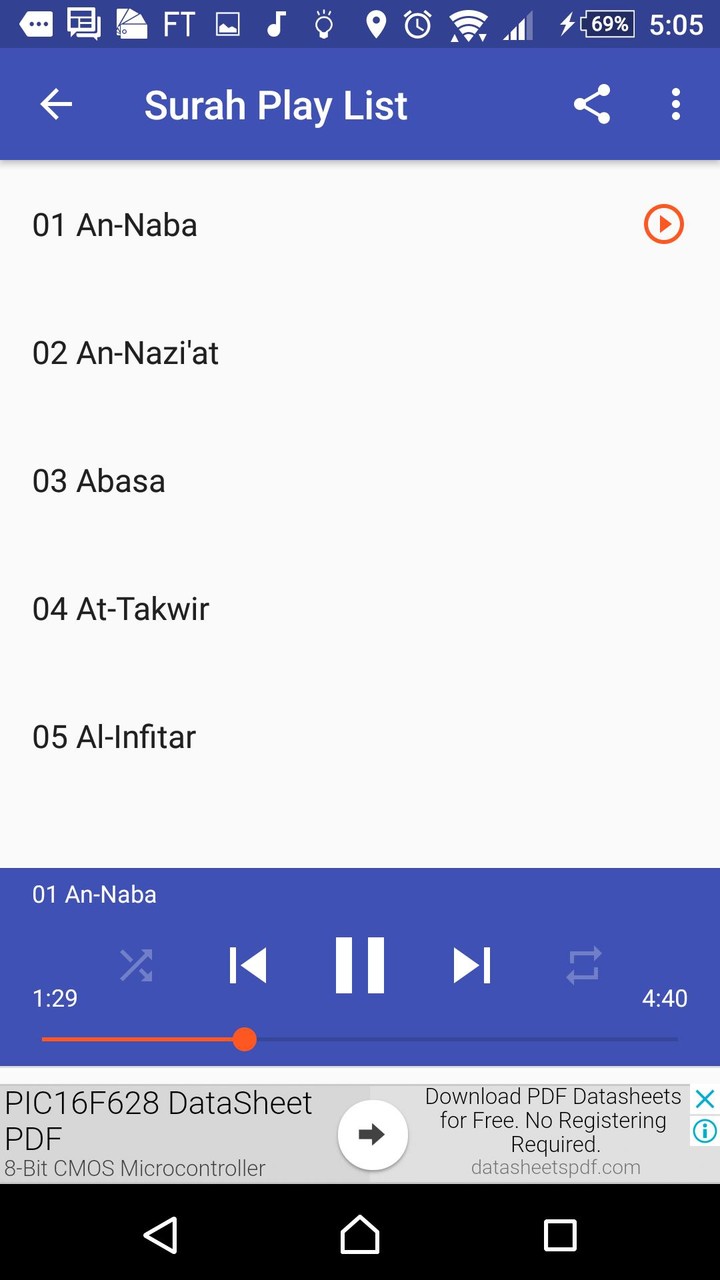Enable shuffle playback mode

[136, 964]
